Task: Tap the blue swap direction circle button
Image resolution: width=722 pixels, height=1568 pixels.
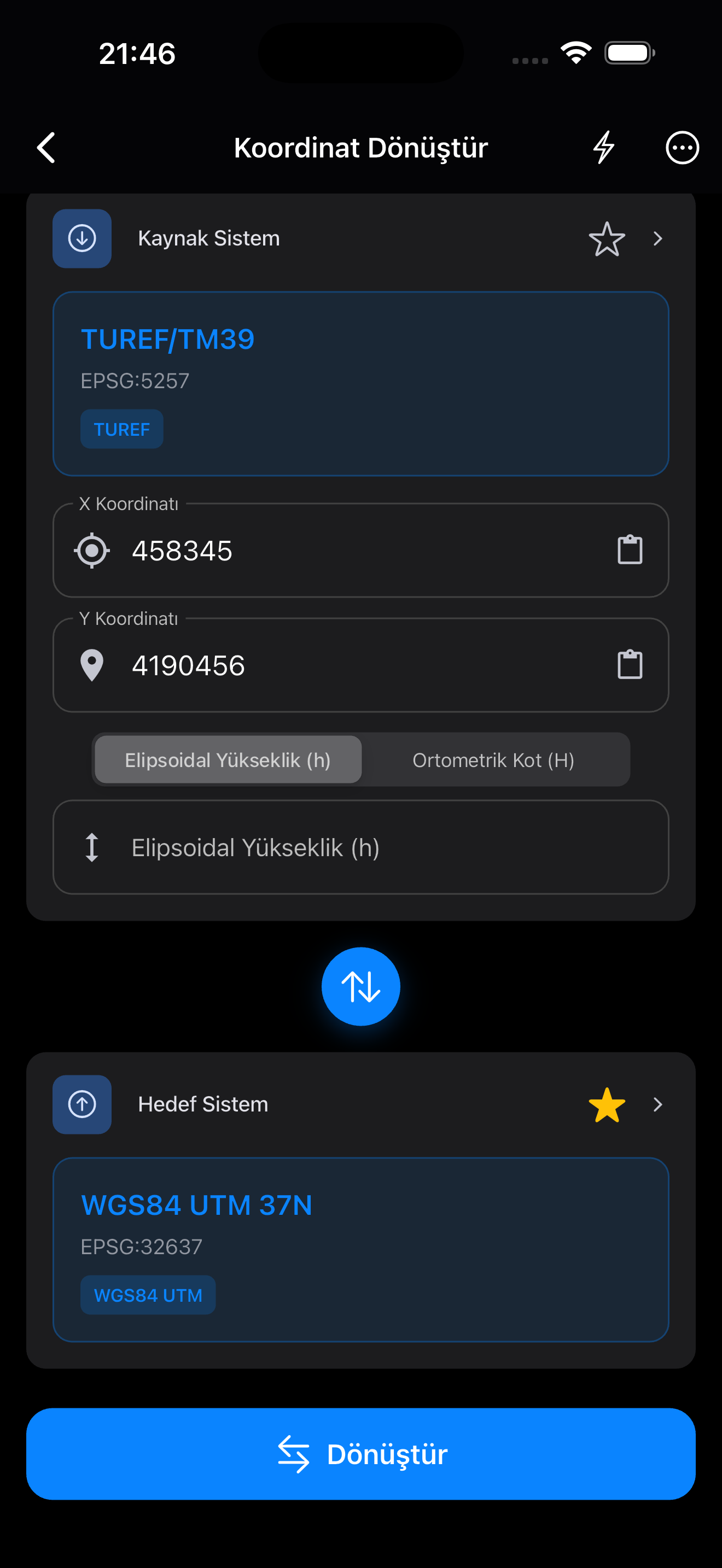Action: (x=360, y=986)
